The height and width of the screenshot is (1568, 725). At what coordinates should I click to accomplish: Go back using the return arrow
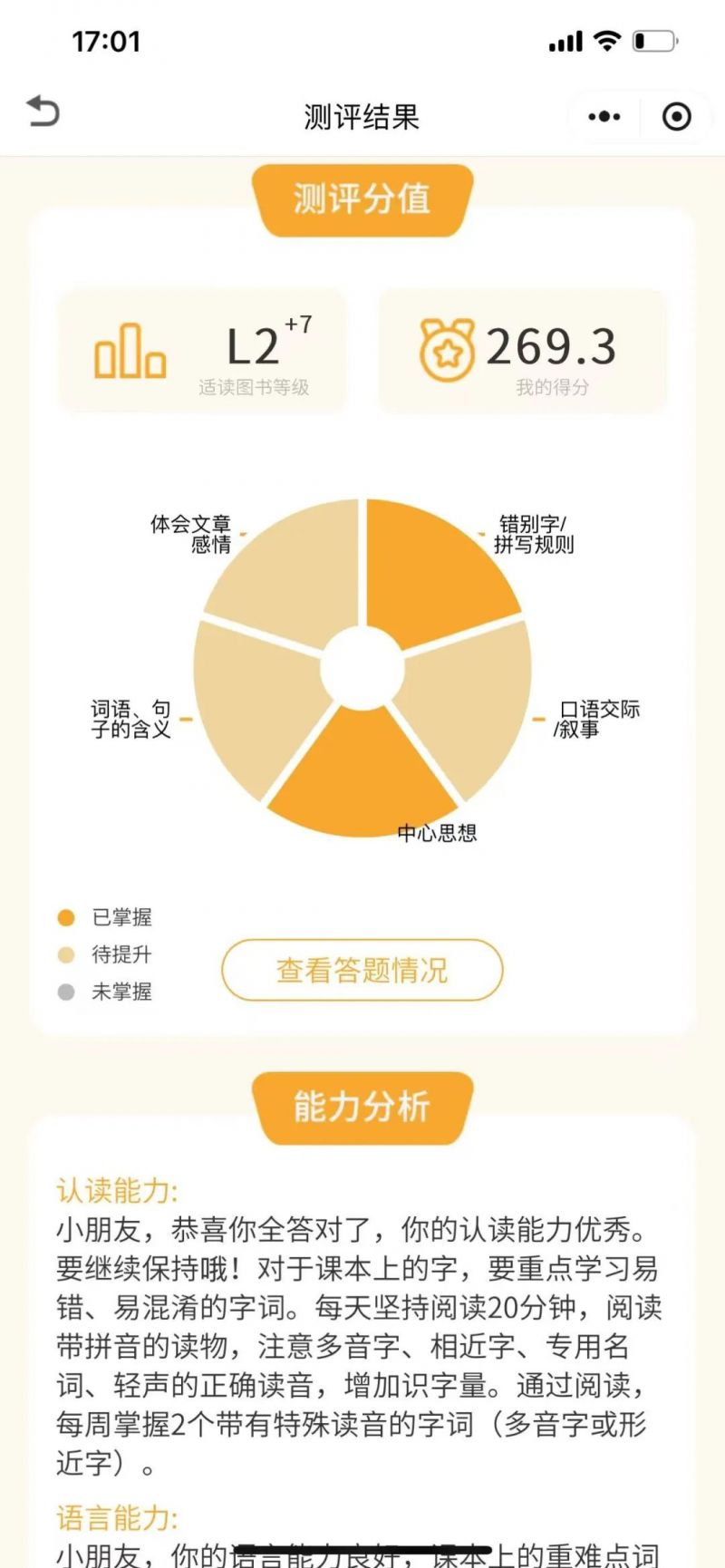click(x=43, y=112)
